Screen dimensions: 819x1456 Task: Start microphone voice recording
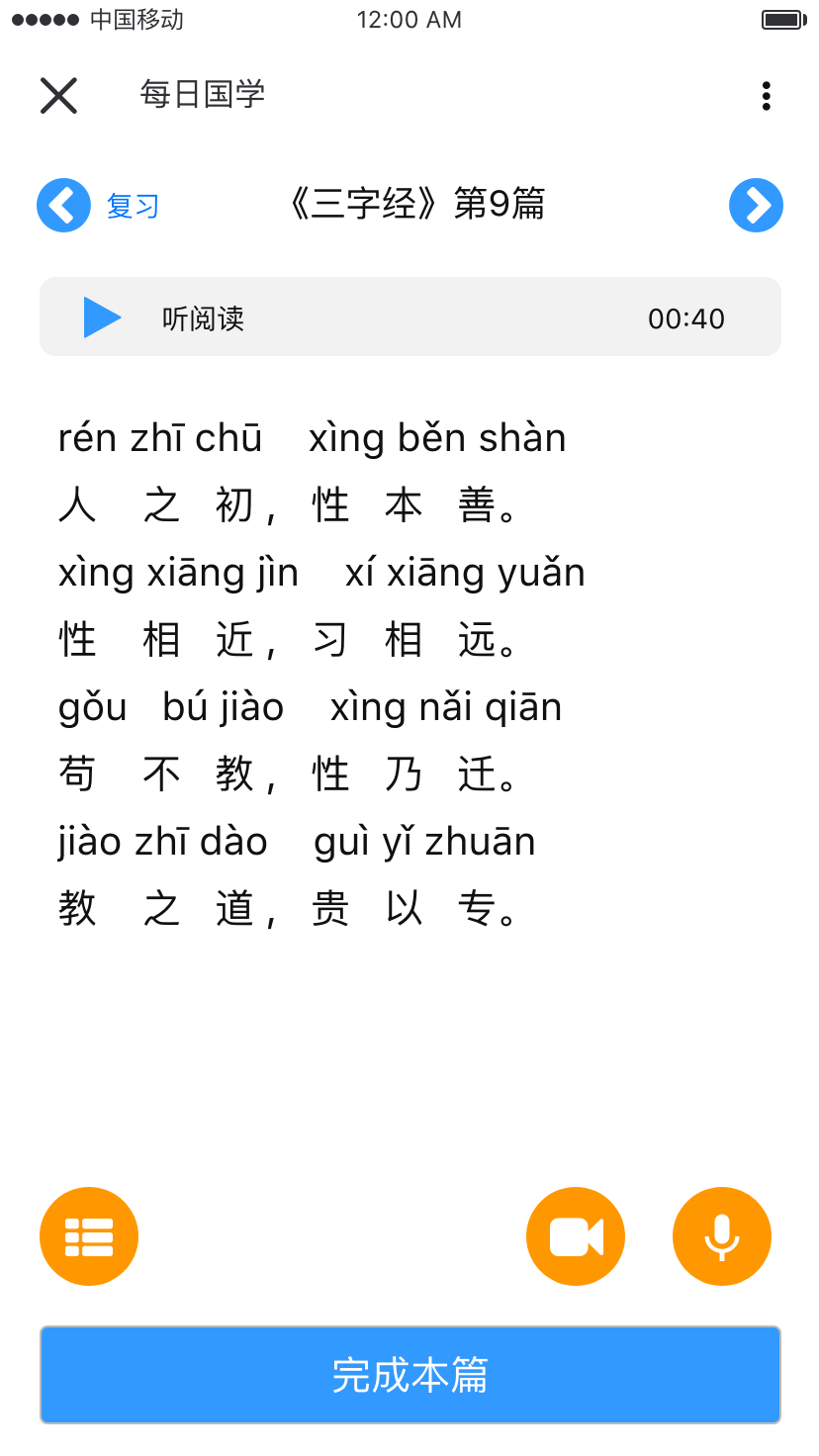[722, 1236]
